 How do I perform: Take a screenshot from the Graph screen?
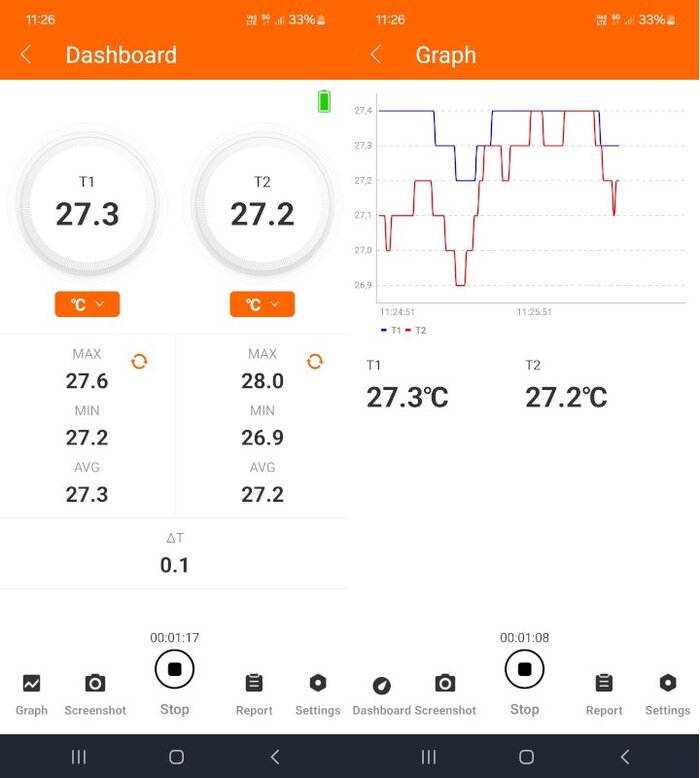point(445,693)
